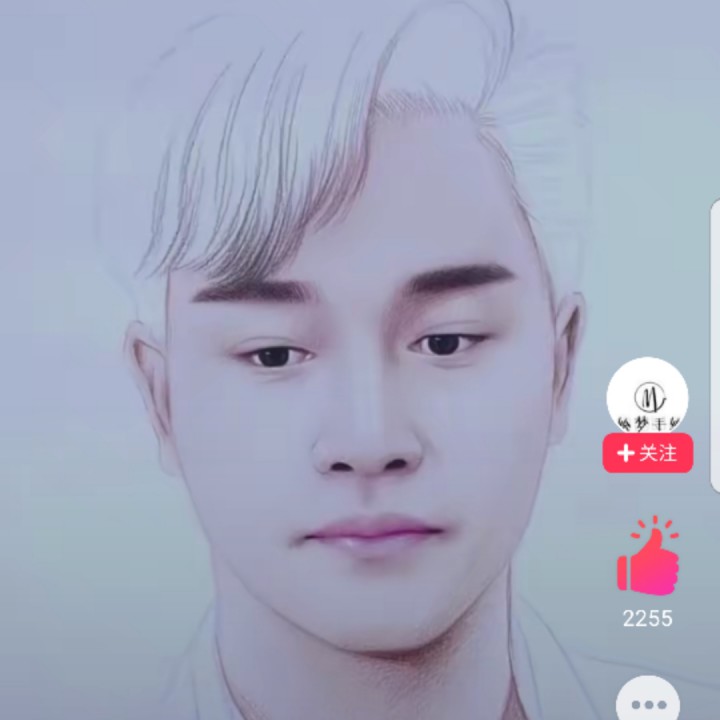
Task: Like this video with thumbs-up
Action: pyautogui.click(x=647, y=559)
